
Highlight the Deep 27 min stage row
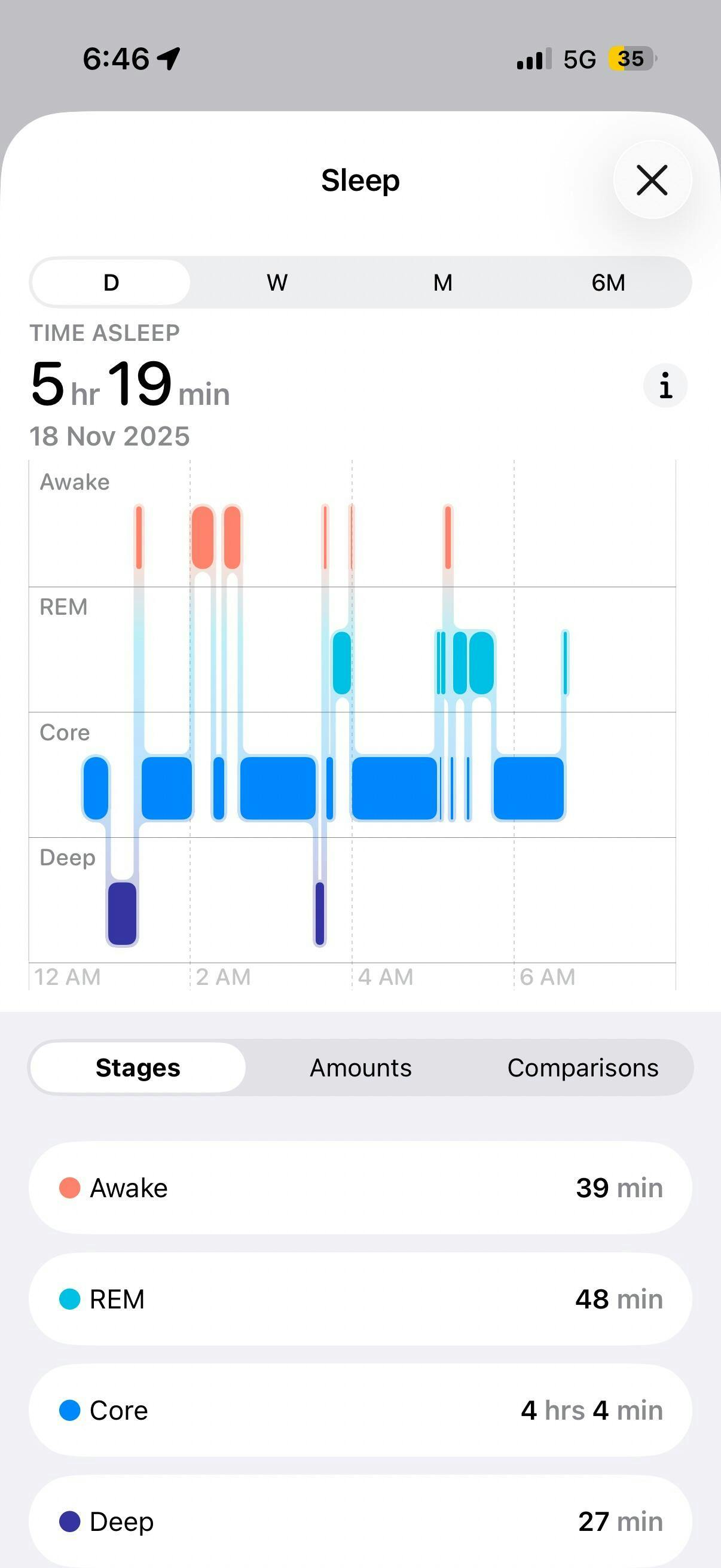click(360, 1521)
